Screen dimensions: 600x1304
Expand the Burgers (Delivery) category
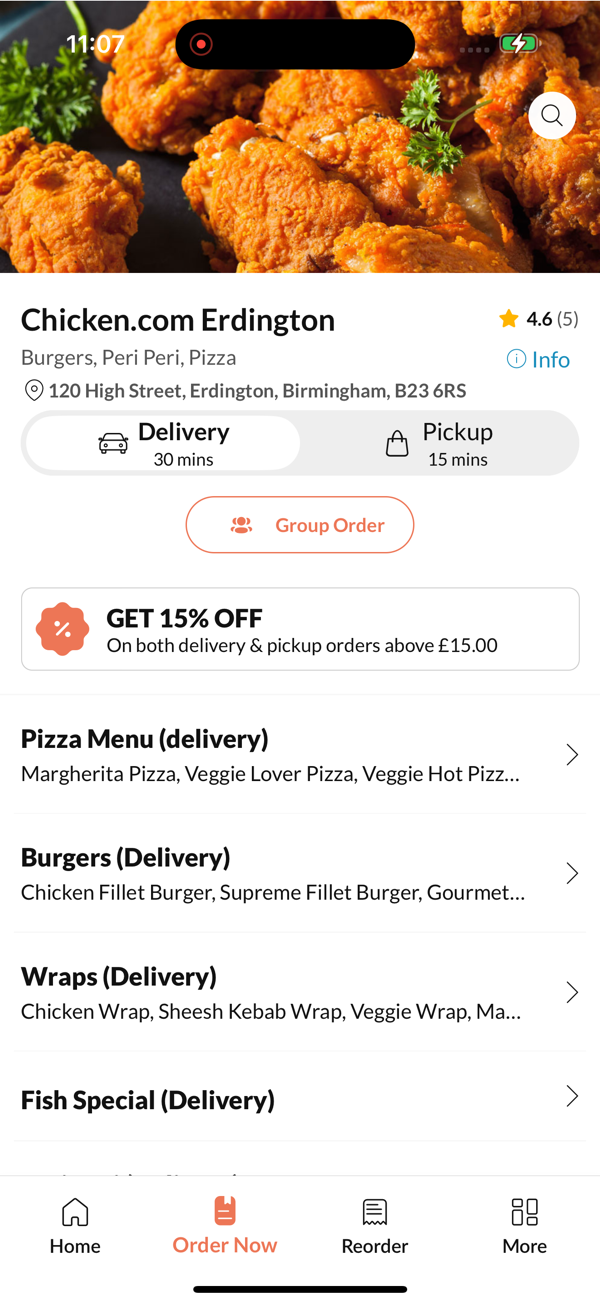[300, 874]
